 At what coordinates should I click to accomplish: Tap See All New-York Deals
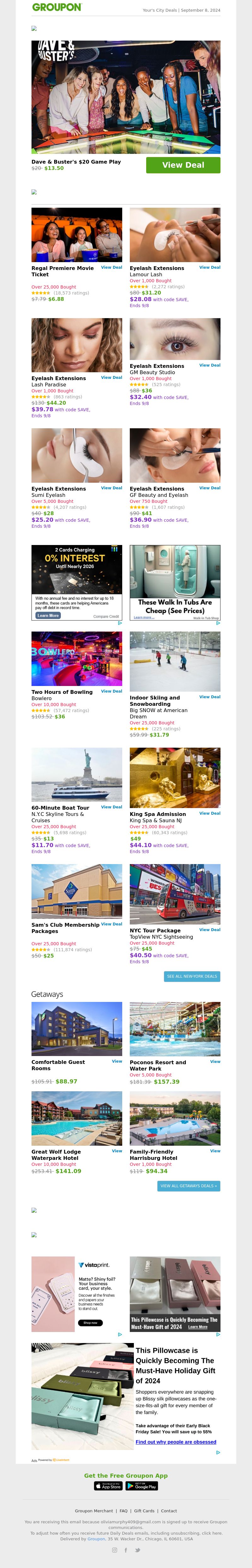click(192, 976)
